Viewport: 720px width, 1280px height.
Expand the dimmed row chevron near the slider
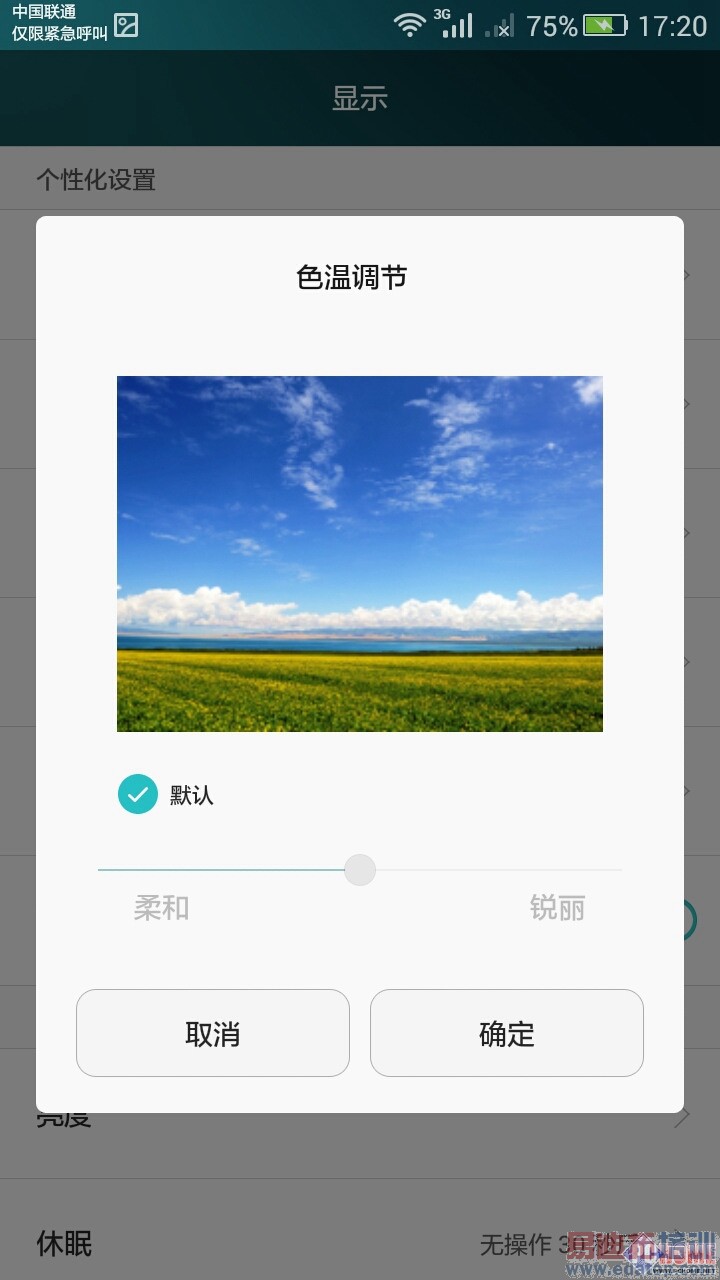point(686,790)
